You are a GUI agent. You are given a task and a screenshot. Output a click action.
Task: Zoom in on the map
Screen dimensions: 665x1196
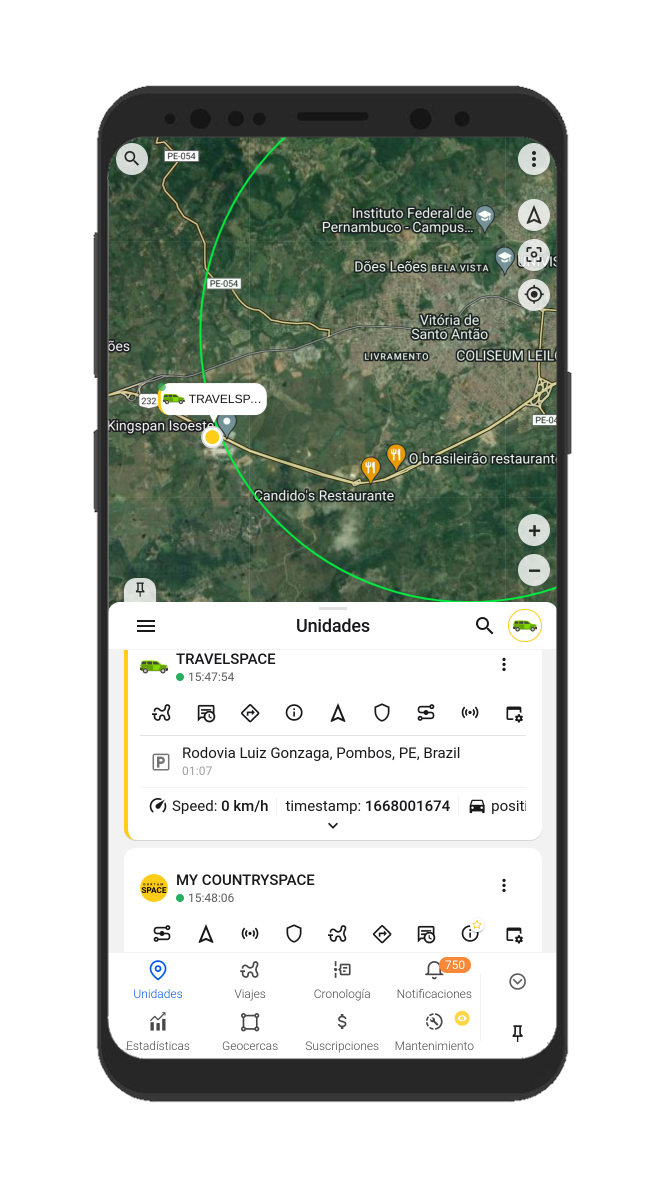tap(534, 530)
